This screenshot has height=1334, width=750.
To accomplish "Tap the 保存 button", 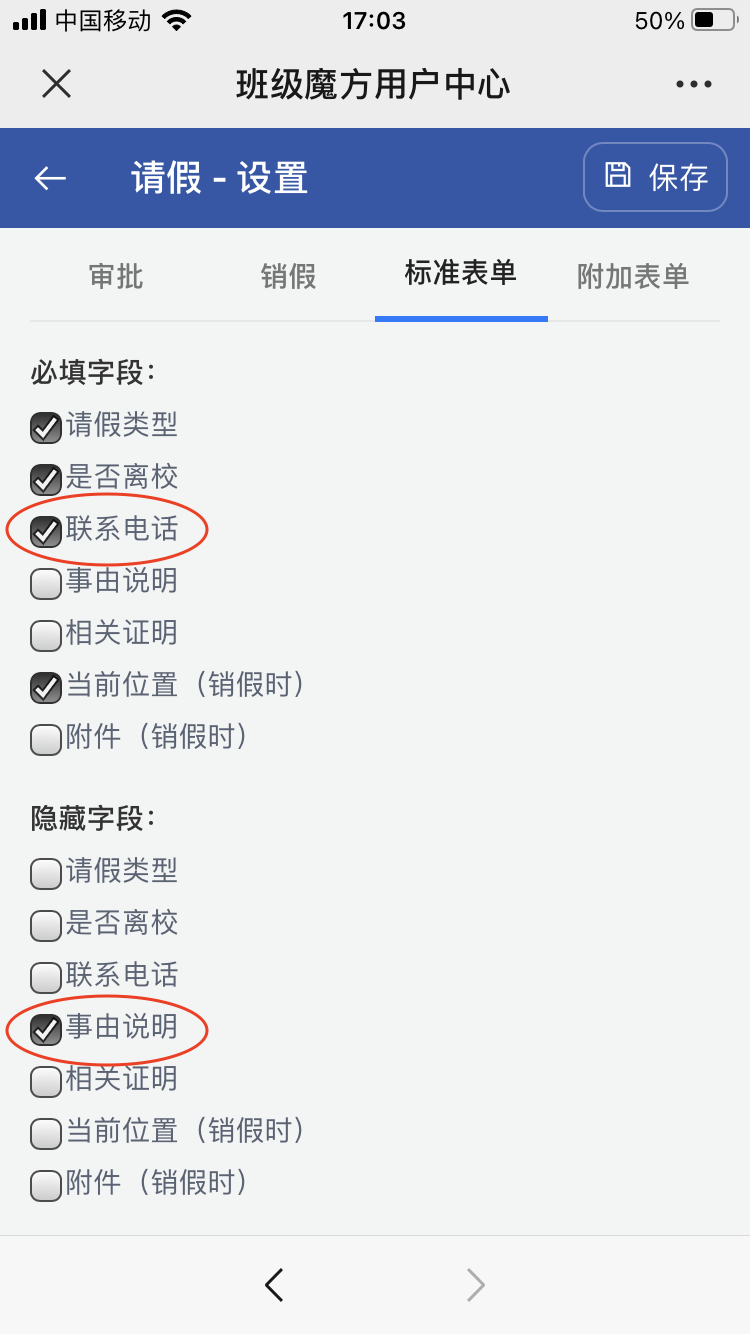I will [655, 177].
